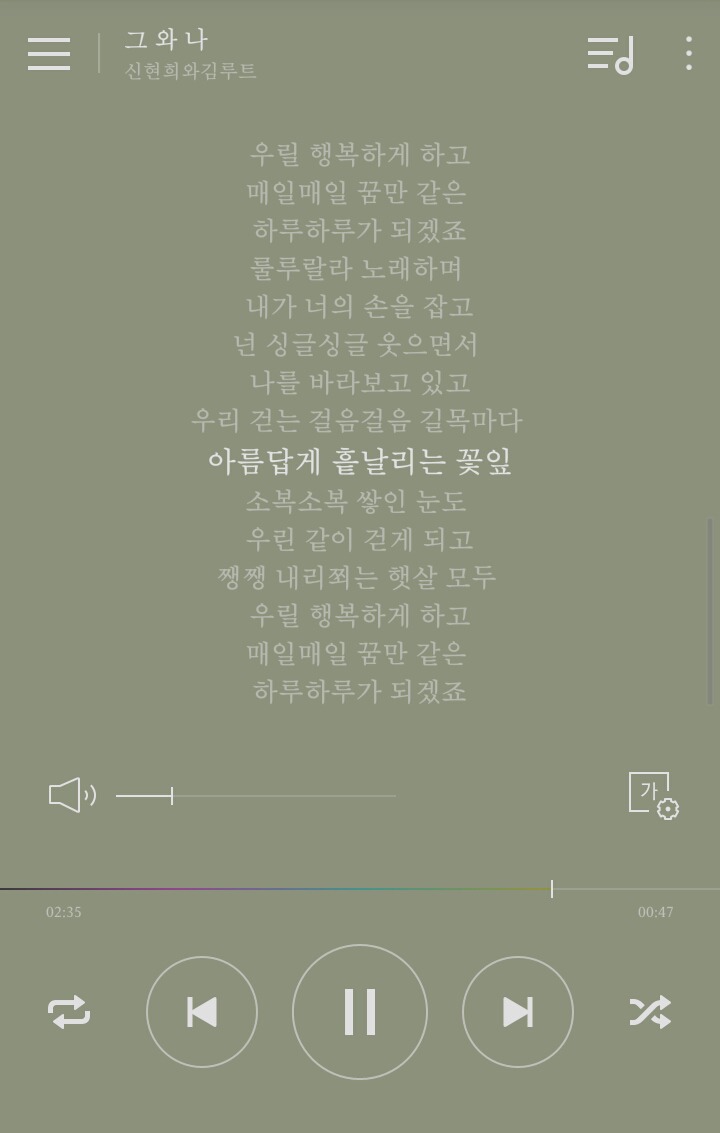
Task: Tap the song progress seek bar
Action: point(360,888)
